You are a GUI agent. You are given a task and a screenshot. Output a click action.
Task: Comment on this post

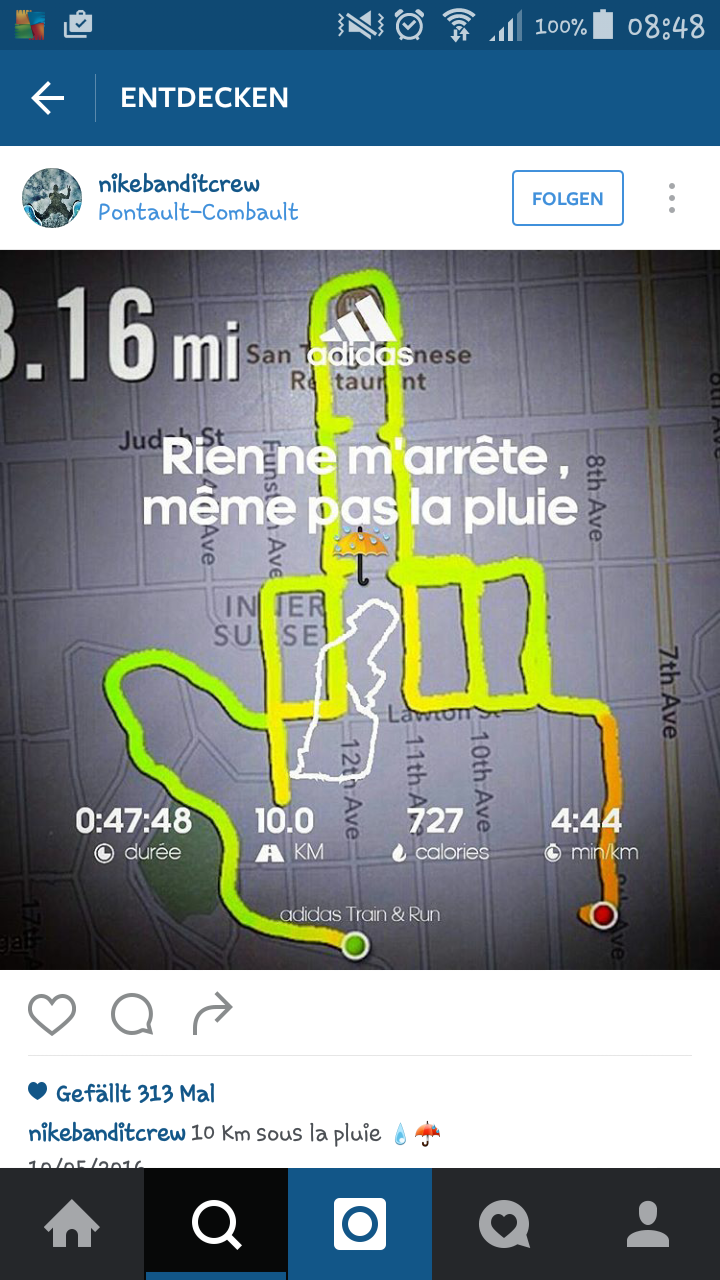(x=132, y=1015)
